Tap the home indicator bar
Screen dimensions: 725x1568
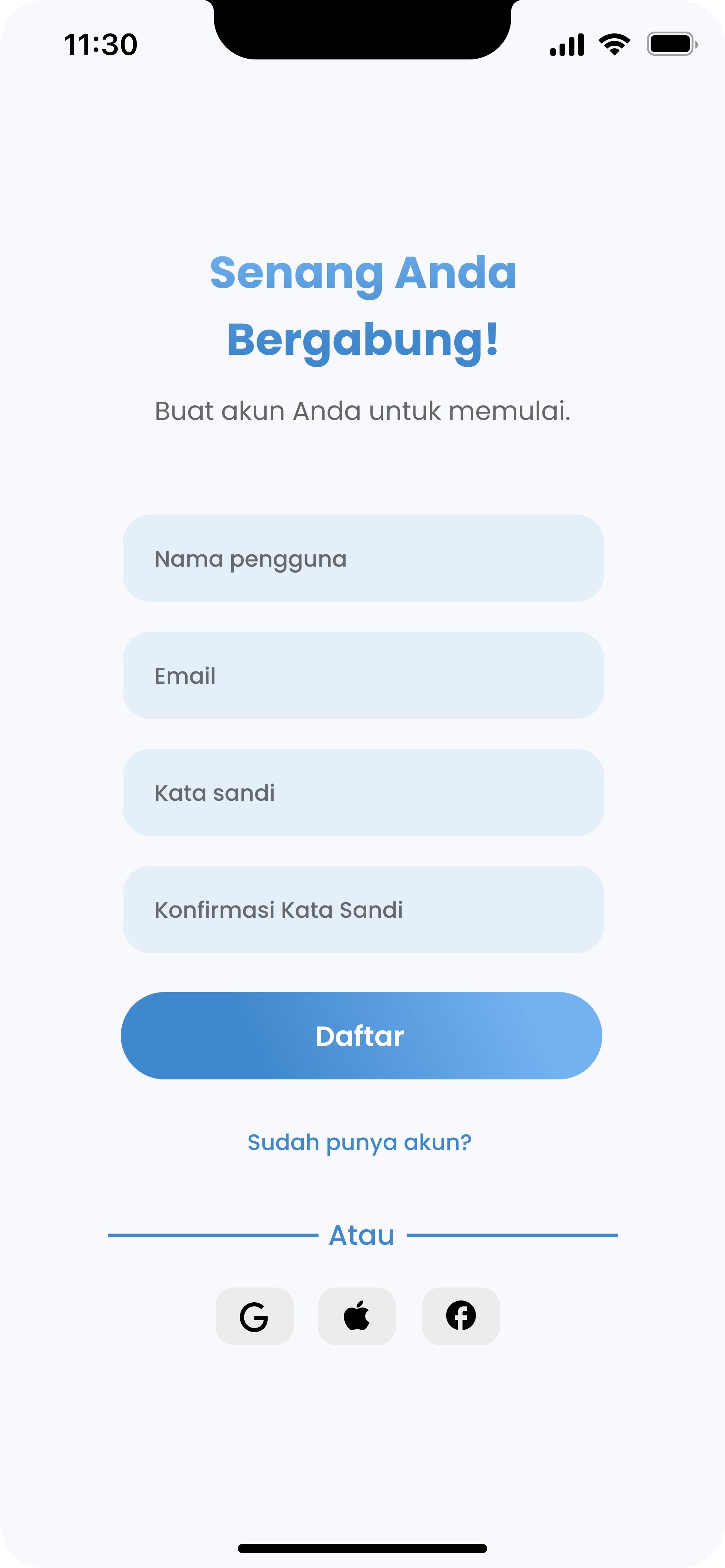(362, 1549)
